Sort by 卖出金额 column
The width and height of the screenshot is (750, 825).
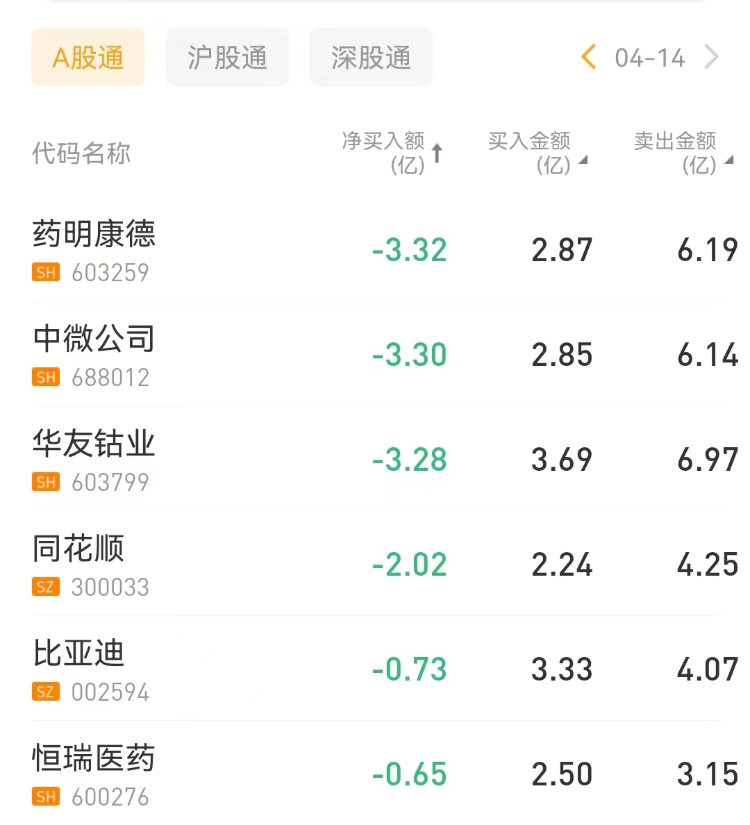point(682,153)
